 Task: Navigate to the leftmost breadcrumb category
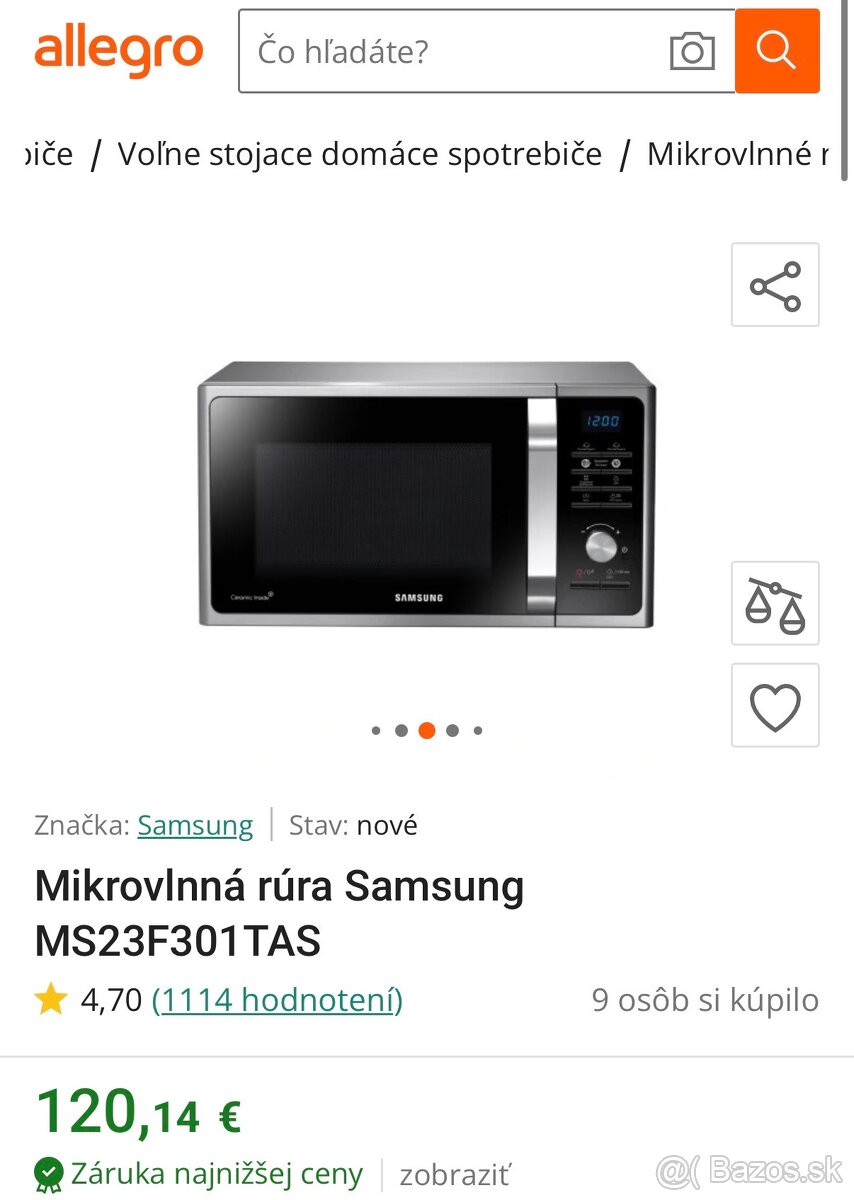coord(38,153)
